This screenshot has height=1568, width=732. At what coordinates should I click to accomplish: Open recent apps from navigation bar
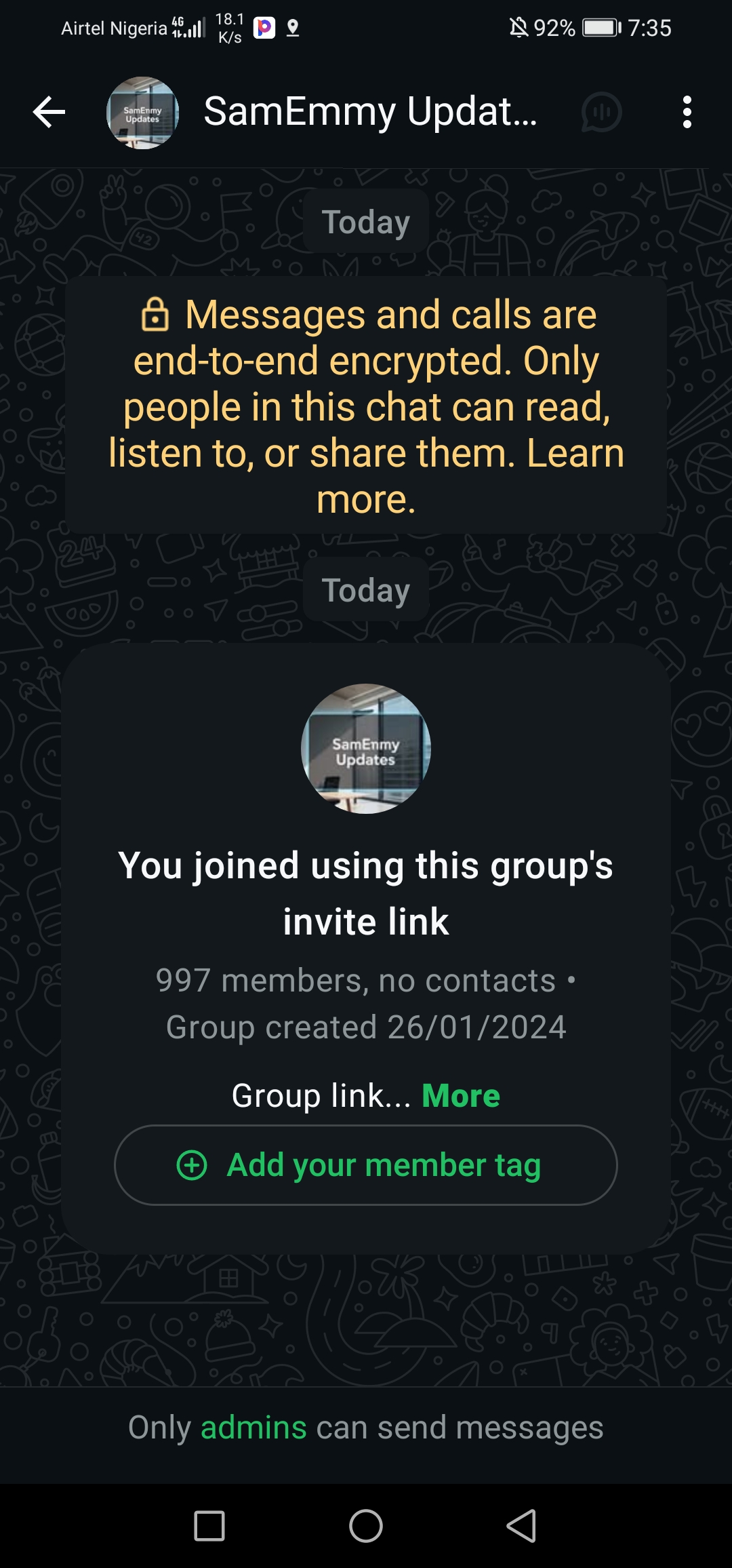209,1526
